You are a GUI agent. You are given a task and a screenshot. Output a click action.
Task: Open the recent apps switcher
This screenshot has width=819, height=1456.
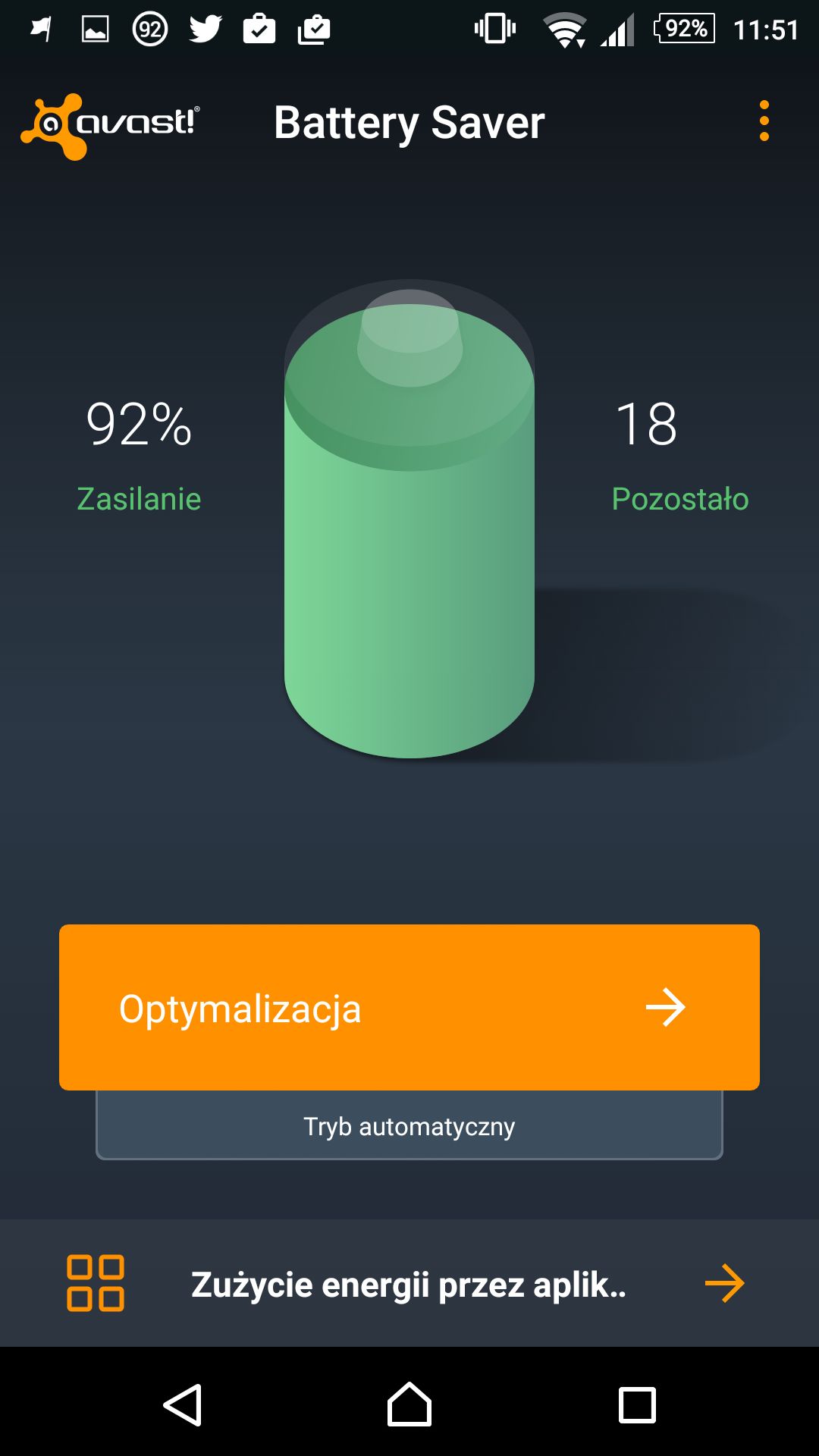pos(637,1405)
